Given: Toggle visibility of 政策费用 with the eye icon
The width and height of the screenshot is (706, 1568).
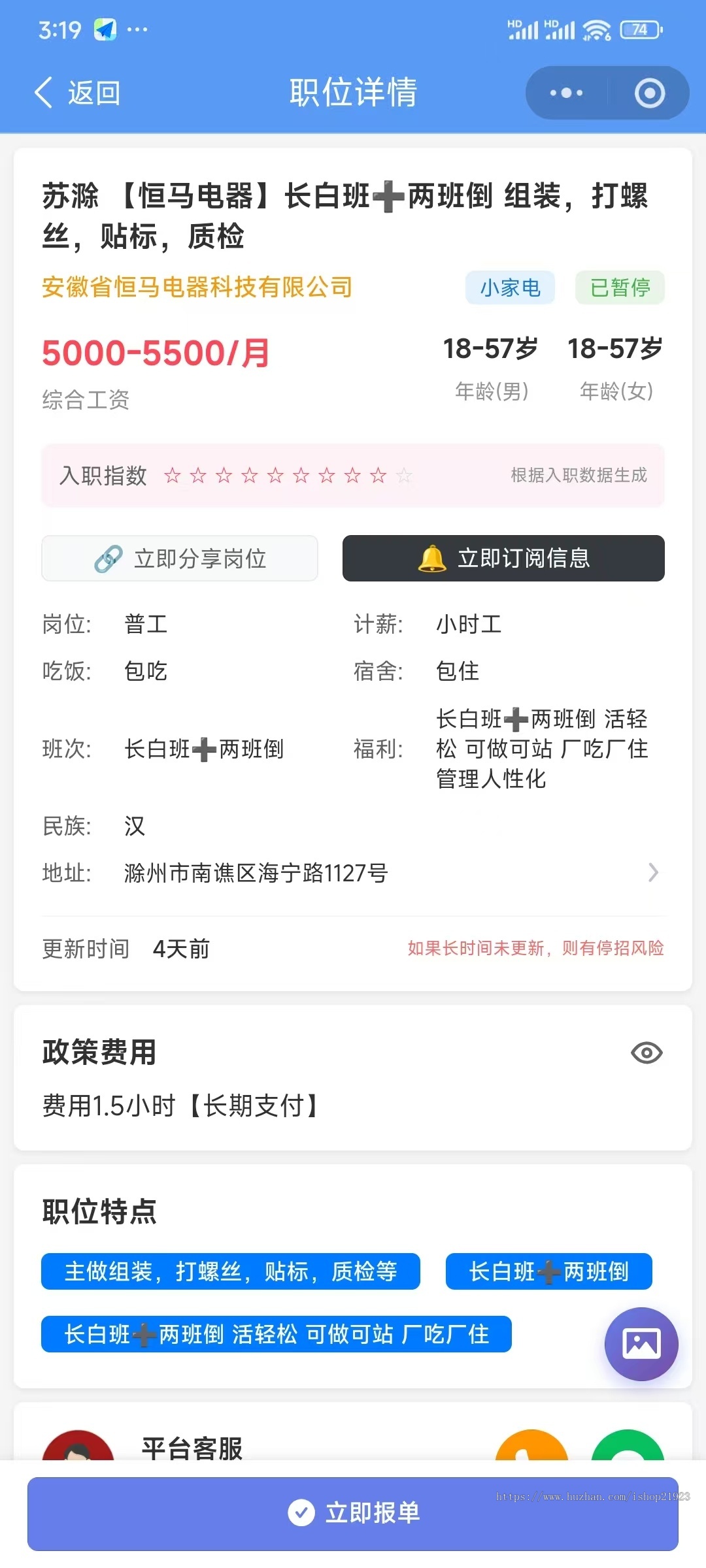Looking at the screenshot, I should coord(647,1053).
